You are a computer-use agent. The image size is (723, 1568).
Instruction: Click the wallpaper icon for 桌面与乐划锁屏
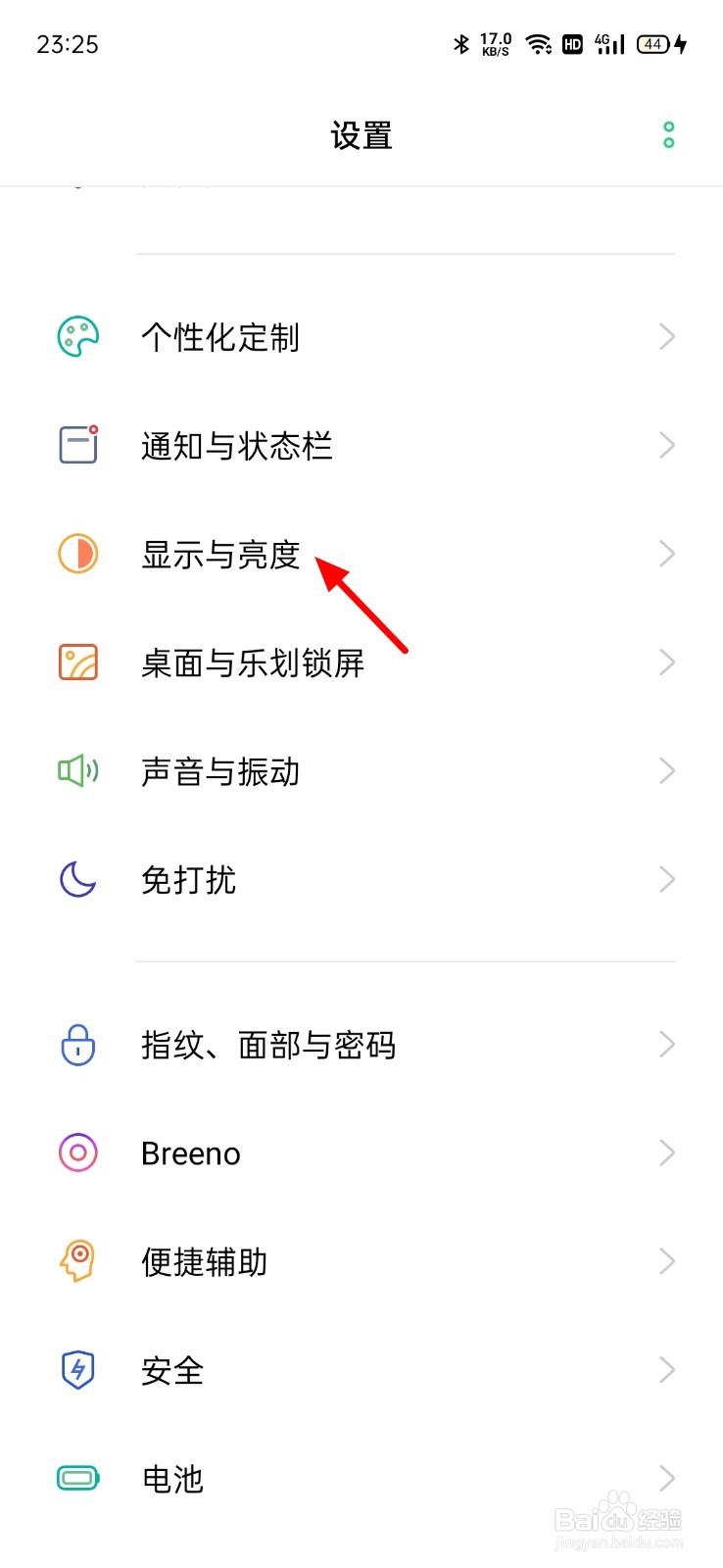coord(77,662)
